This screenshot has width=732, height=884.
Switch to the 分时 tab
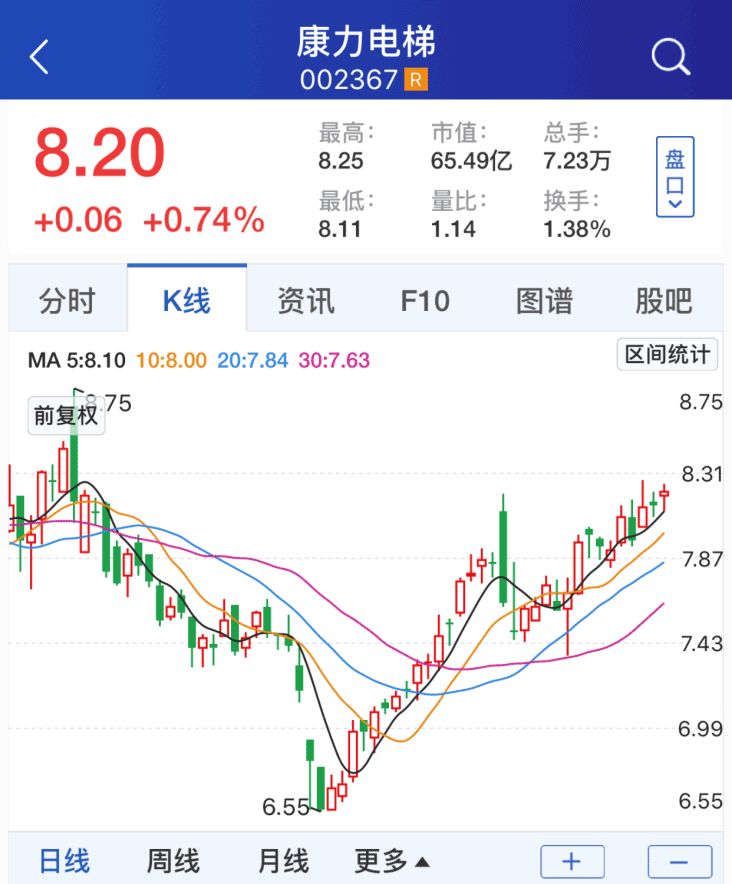coord(68,300)
